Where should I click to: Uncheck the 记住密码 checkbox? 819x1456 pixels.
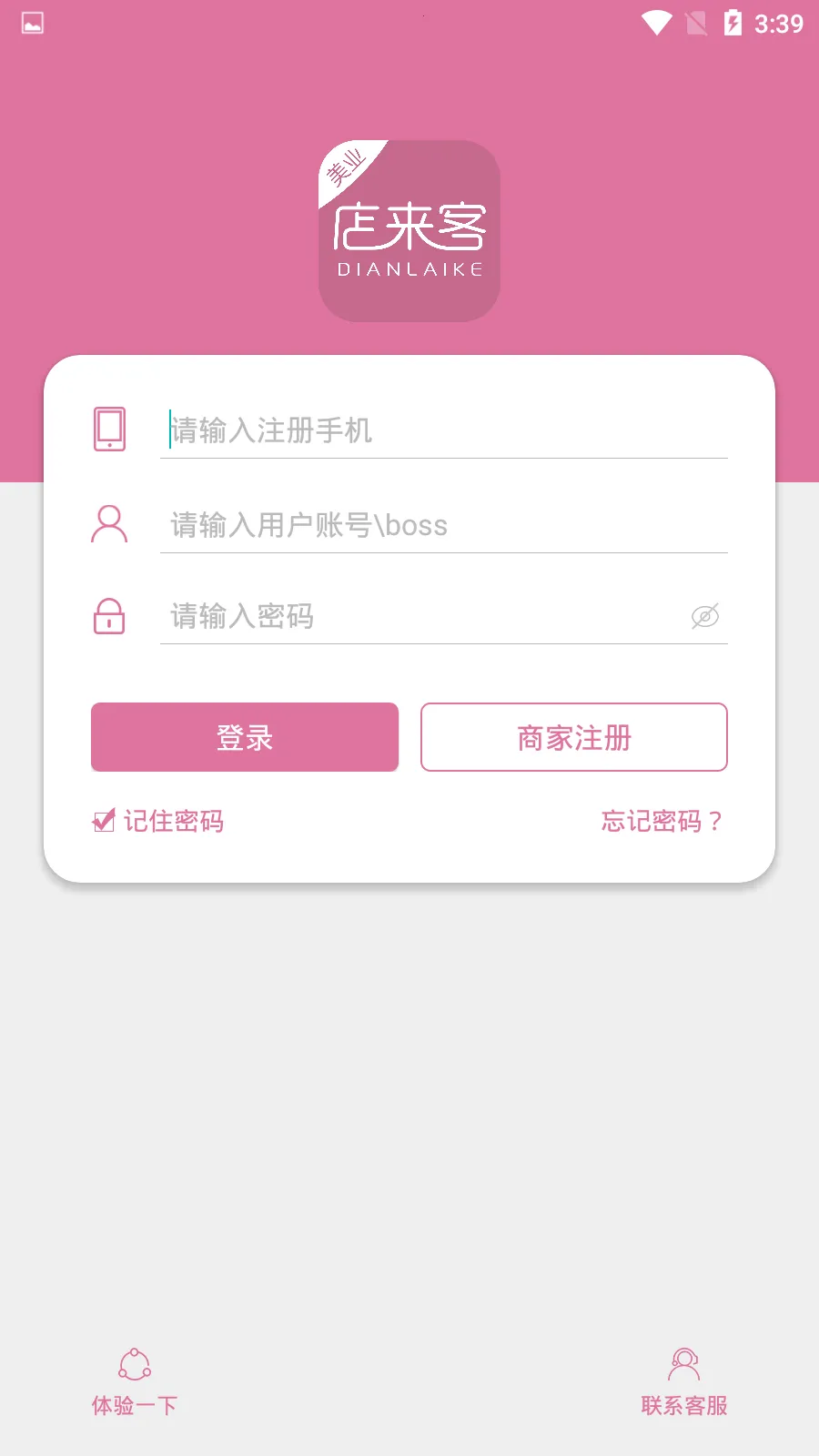point(105,821)
